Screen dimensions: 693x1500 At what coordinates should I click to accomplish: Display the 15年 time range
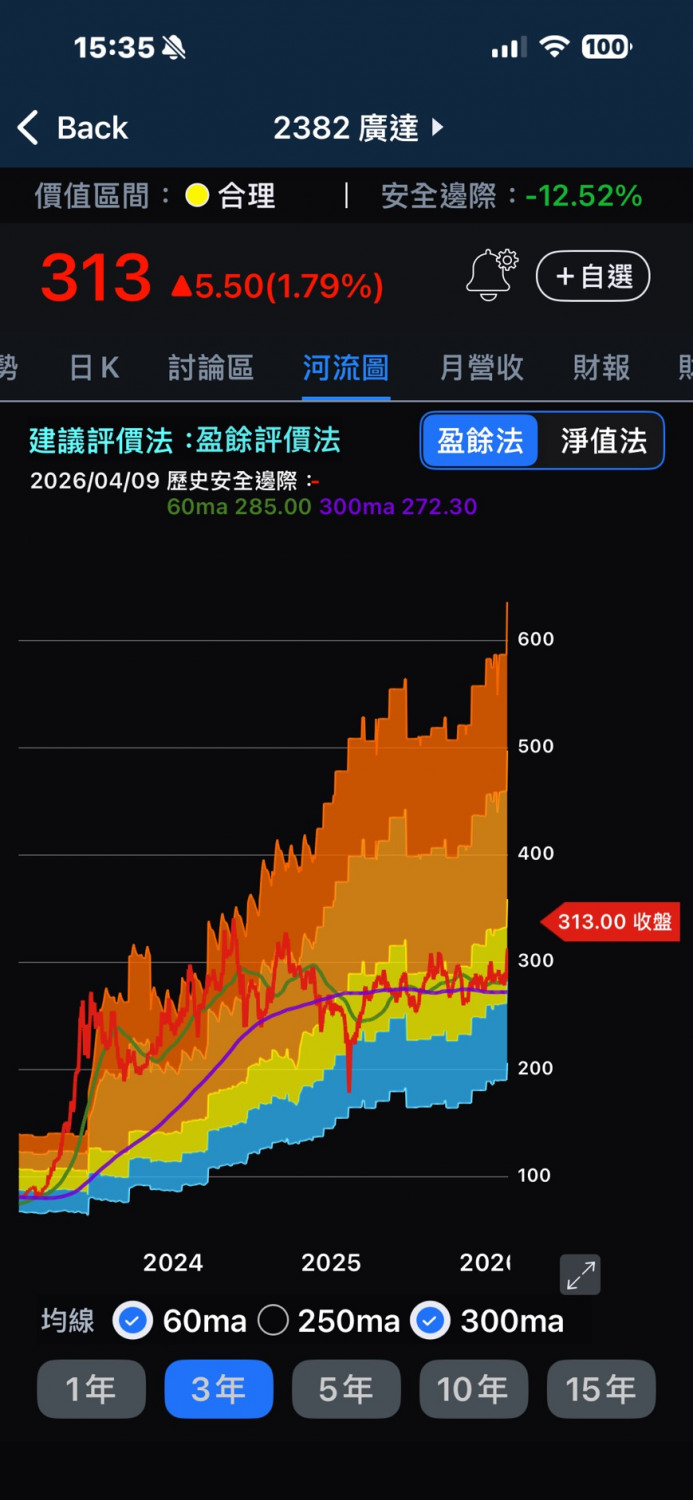point(601,1389)
